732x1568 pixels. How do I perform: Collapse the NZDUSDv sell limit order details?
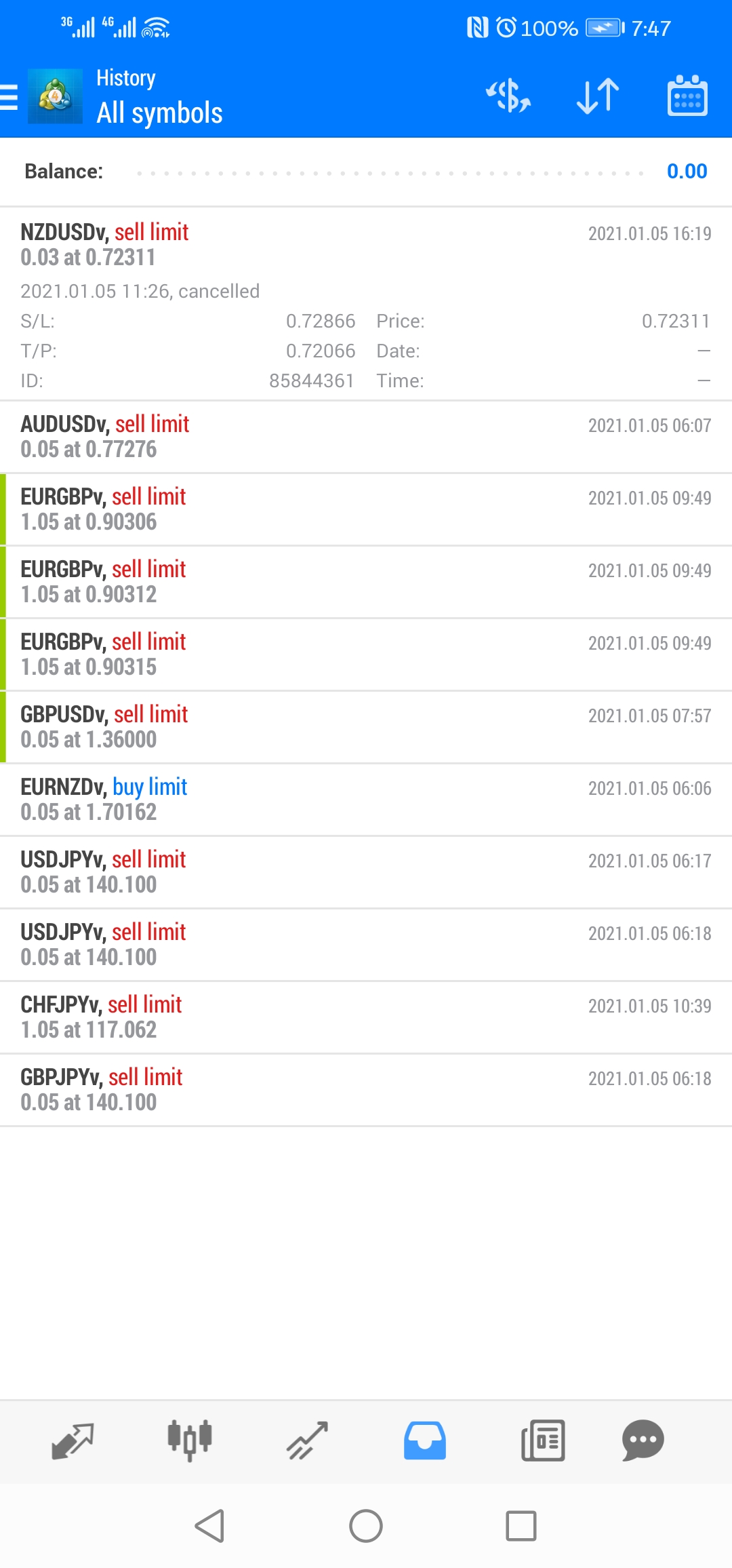pyautogui.click(x=366, y=304)
